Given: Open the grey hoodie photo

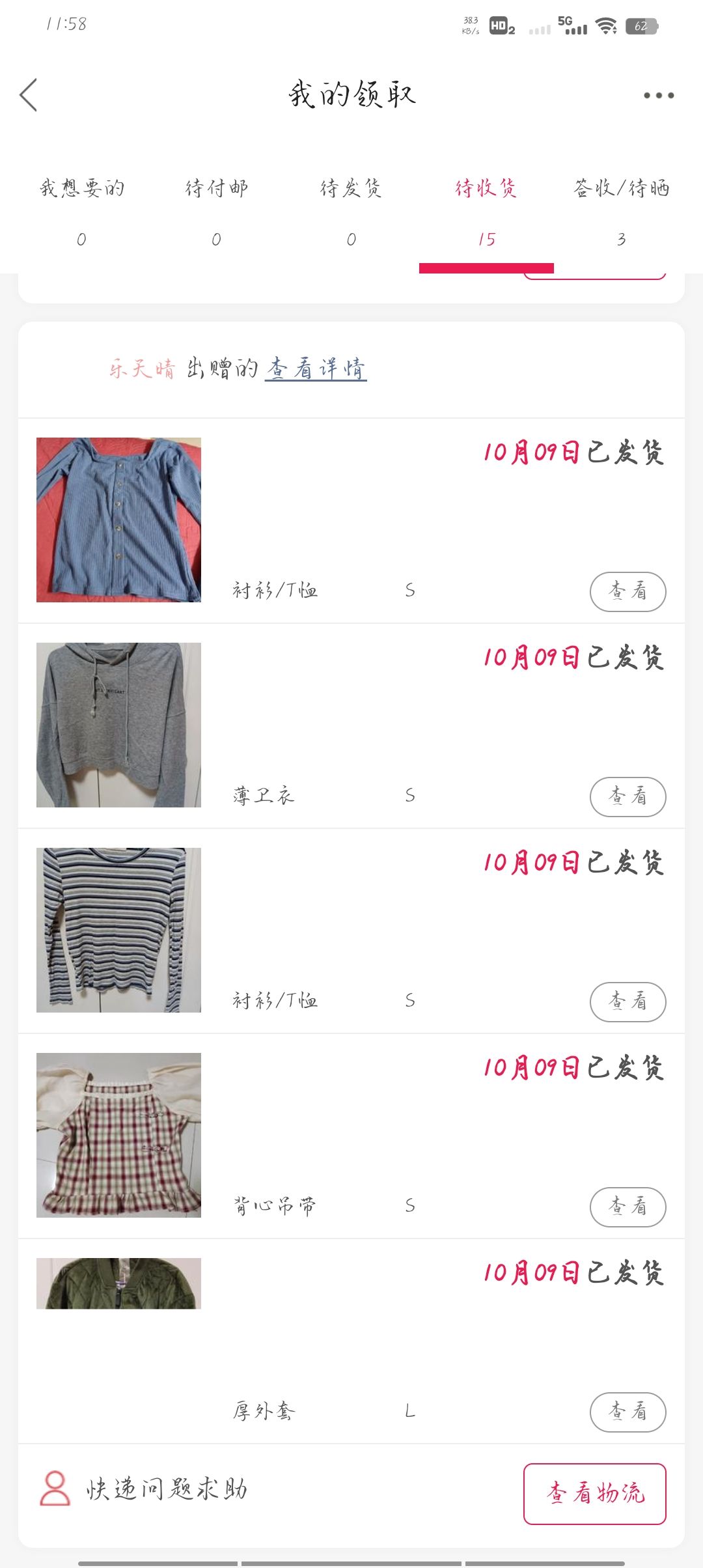Looking at the screenshot, I should pyautogui.click(x=118, y=725).
